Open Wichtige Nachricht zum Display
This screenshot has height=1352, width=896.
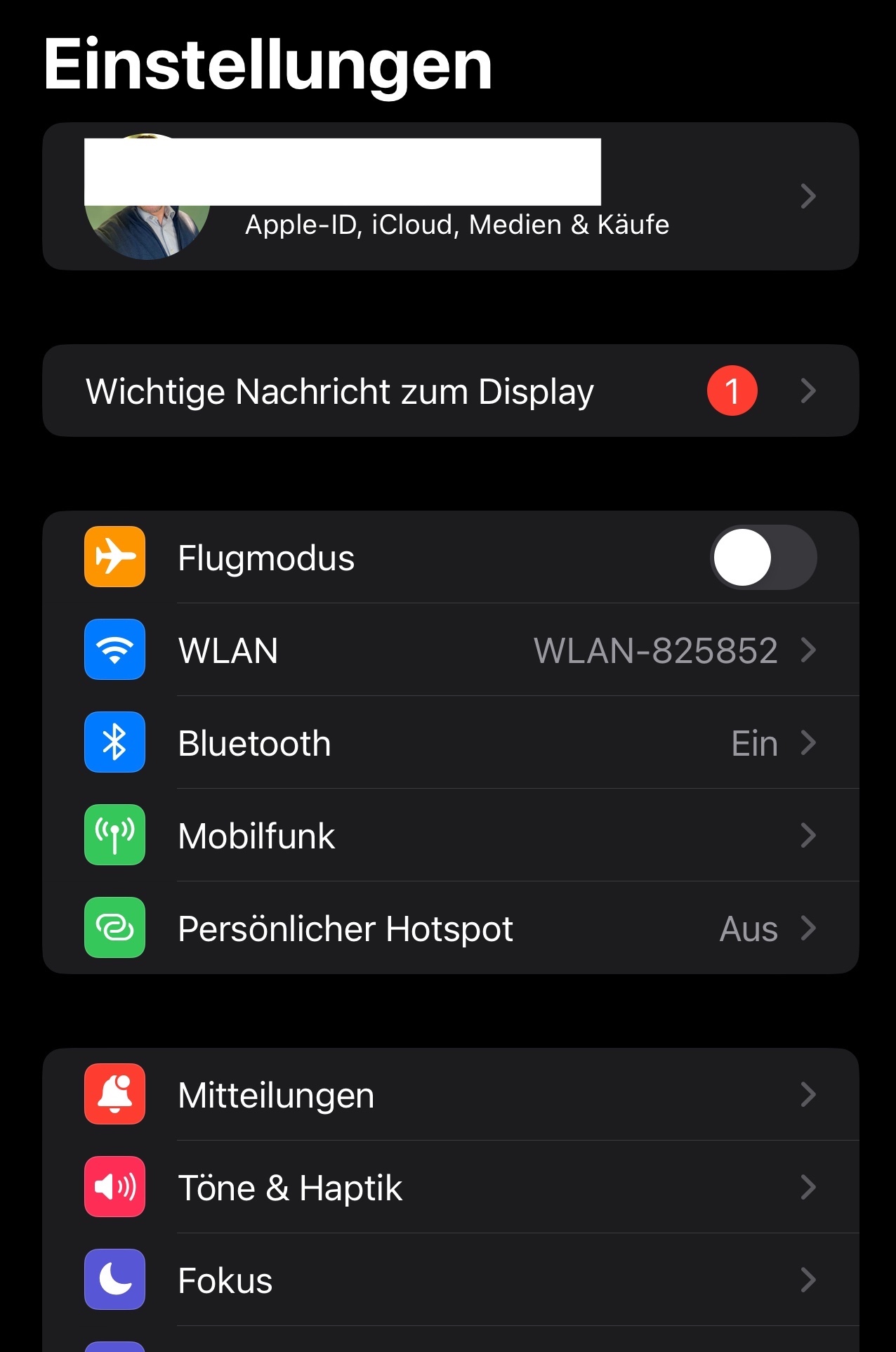(x=450, y=390)
